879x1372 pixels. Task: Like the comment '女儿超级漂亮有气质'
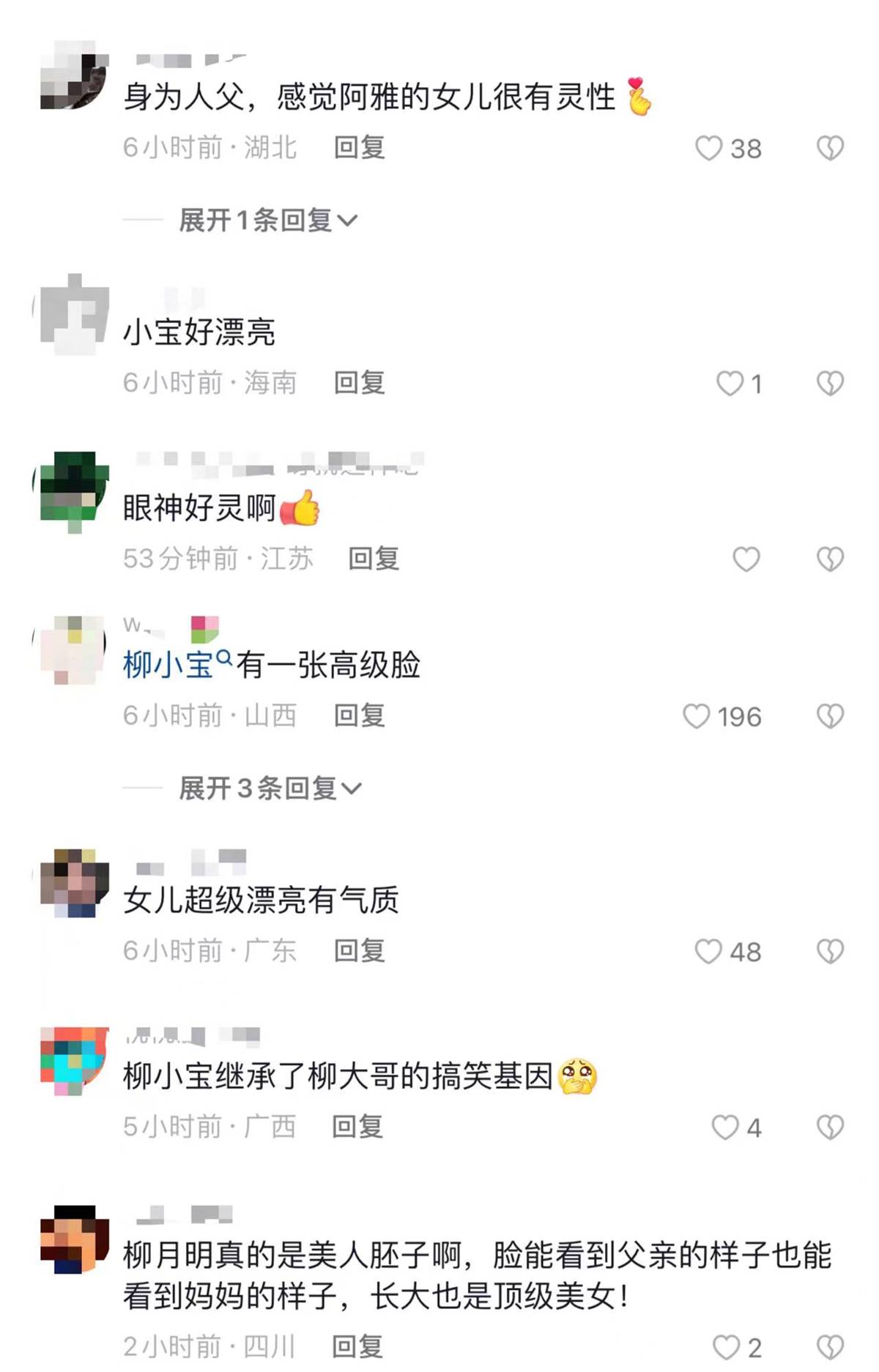[708, 951]
